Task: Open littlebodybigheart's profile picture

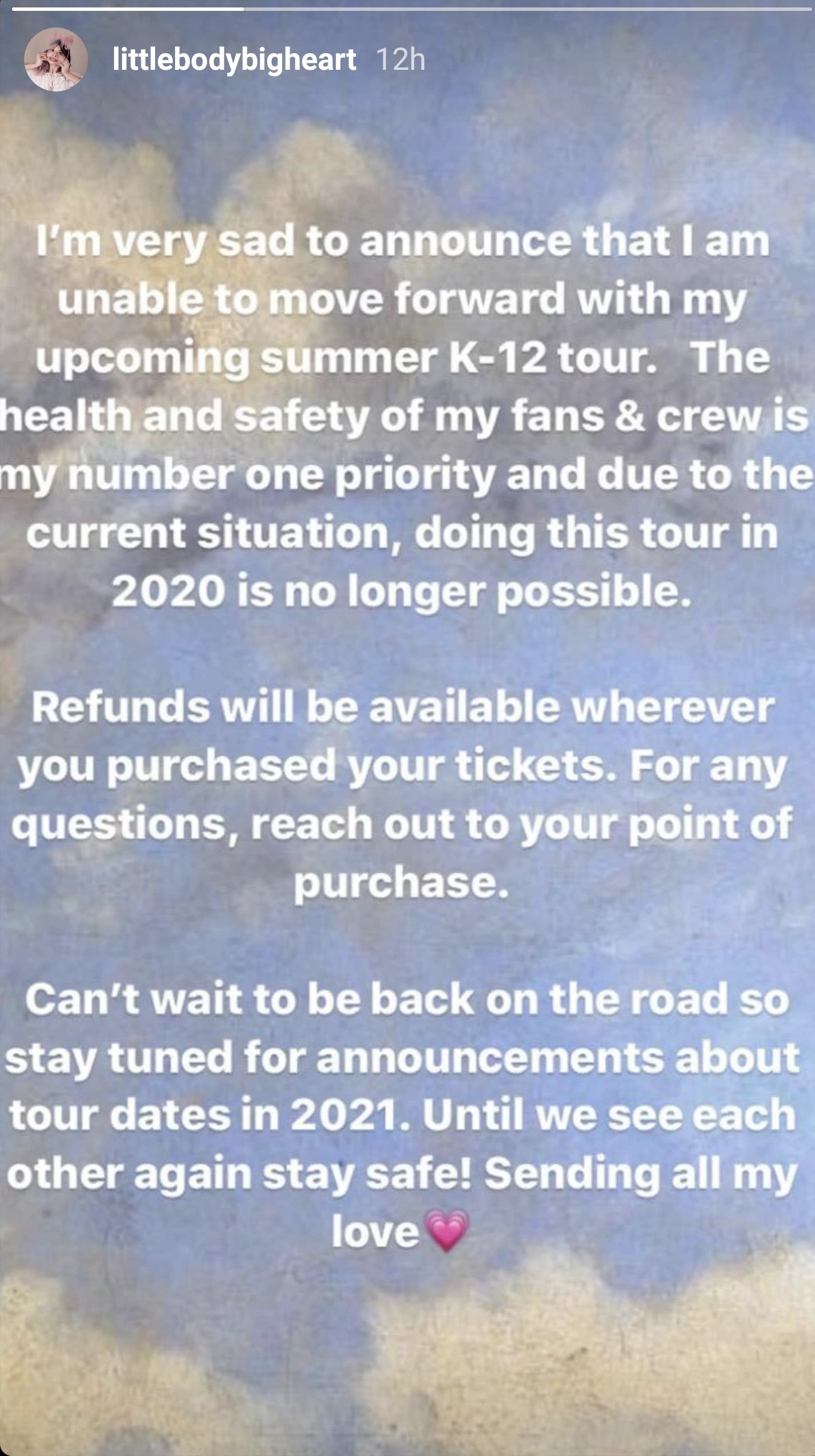Action: coord(56,59)
